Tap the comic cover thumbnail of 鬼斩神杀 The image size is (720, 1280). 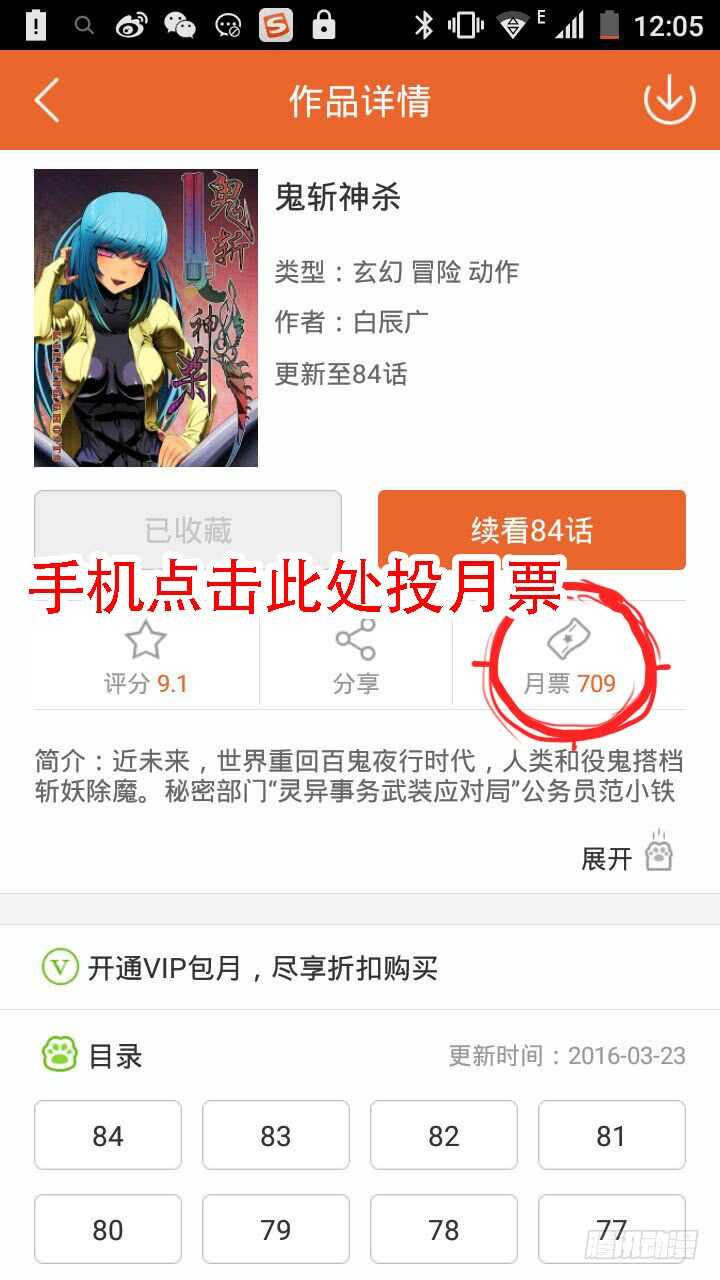[146, 318]
